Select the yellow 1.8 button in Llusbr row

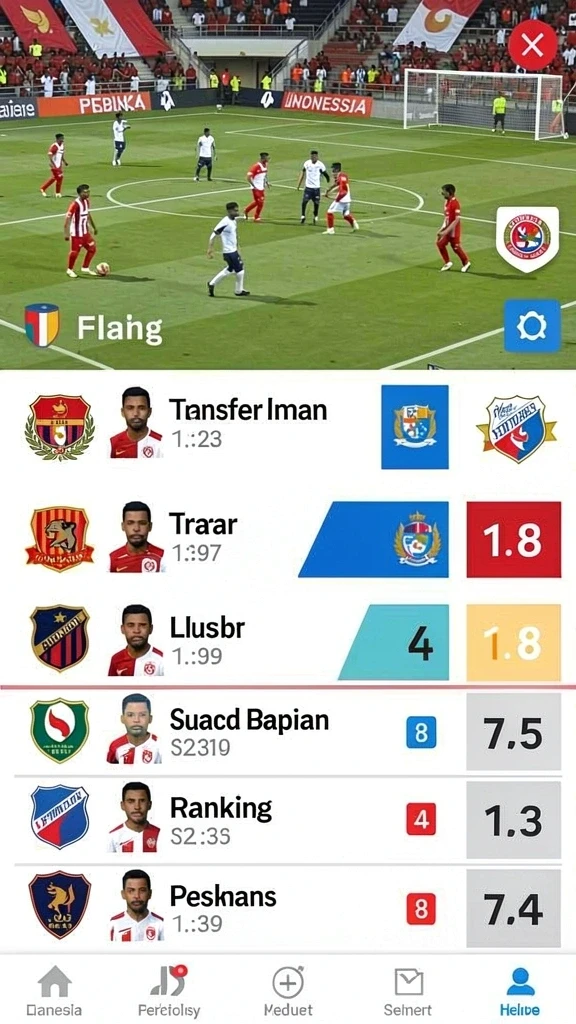coord(513,643)
